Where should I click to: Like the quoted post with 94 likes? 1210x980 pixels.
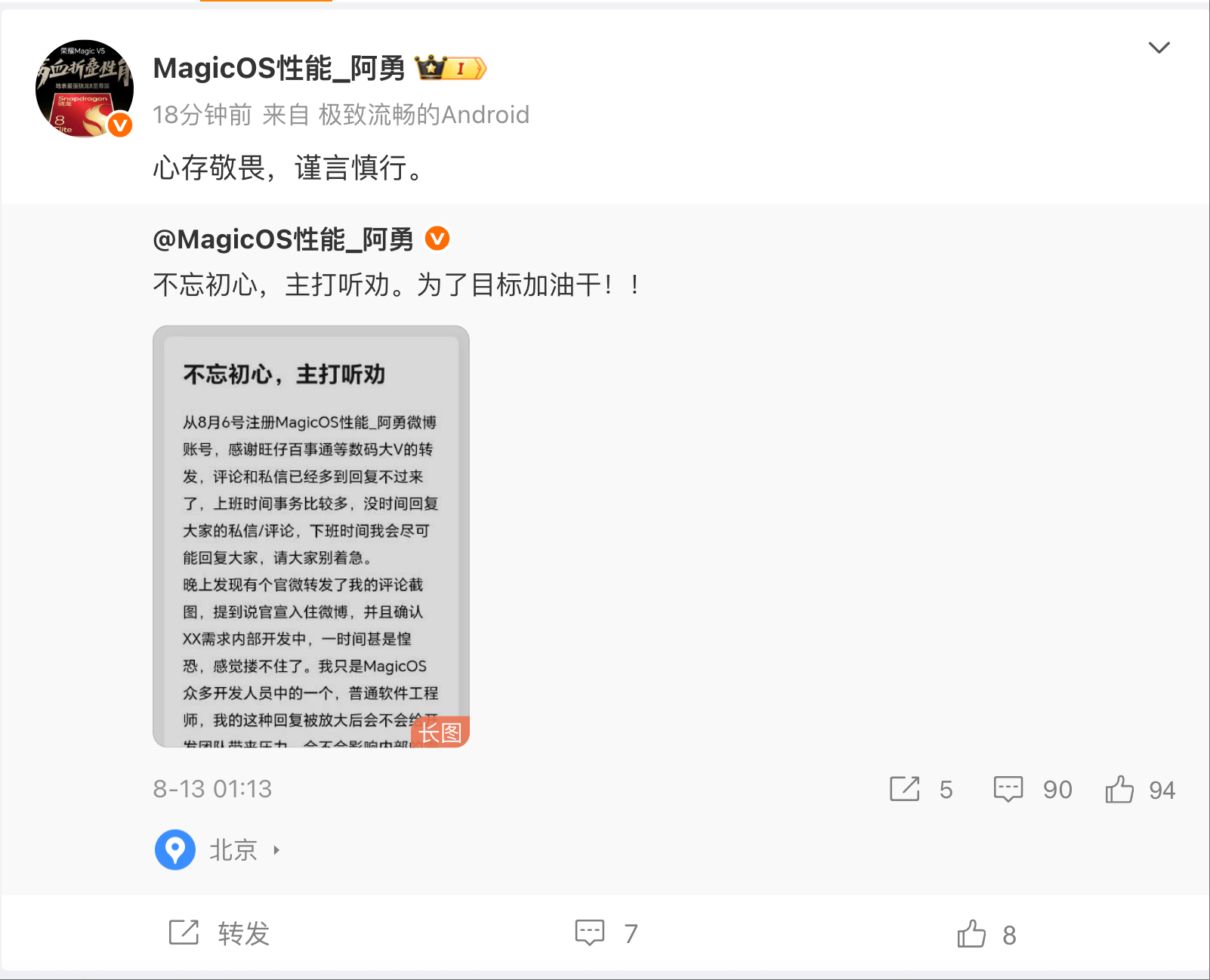(x=1139, y=790)
